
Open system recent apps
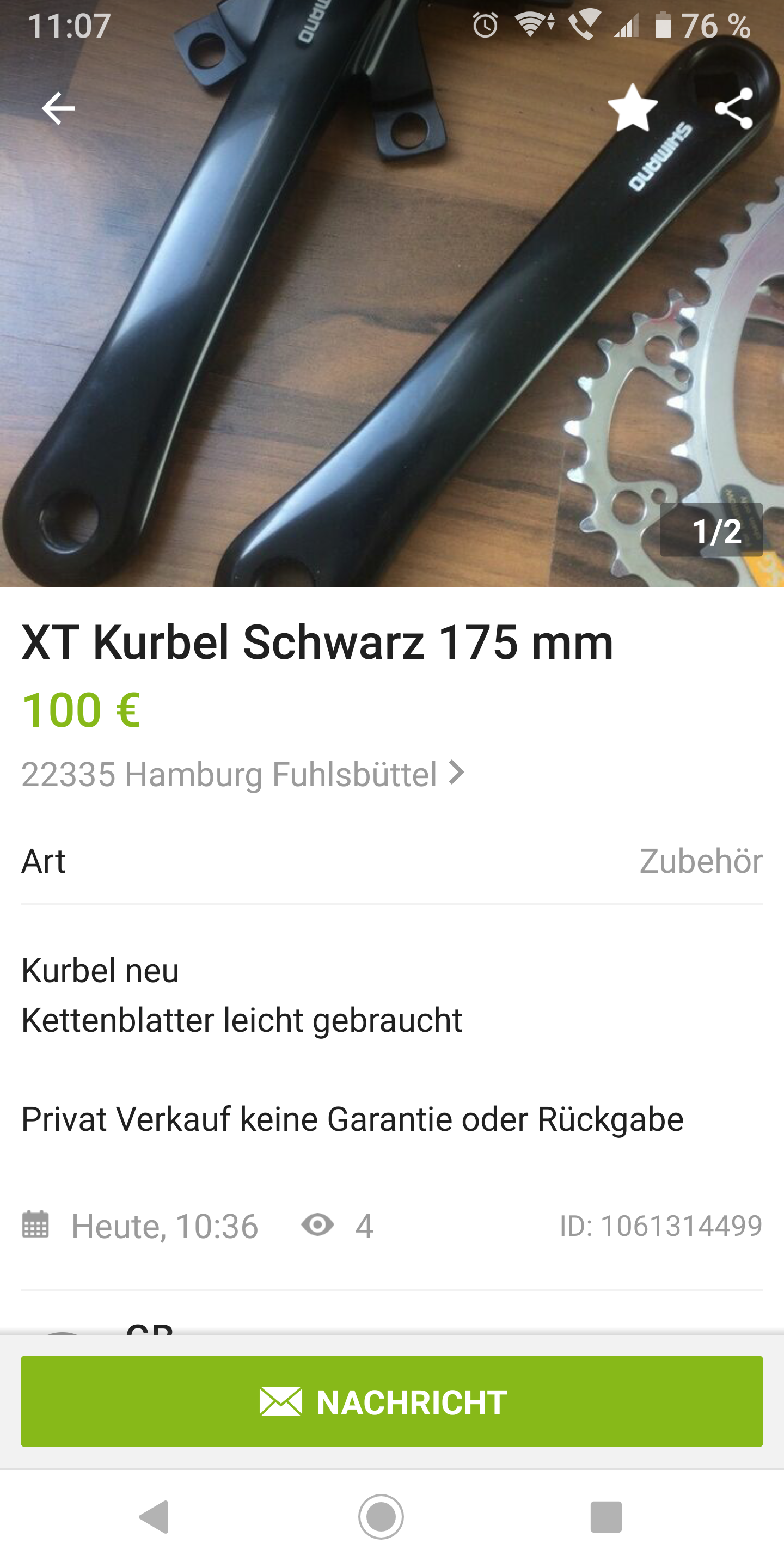point(605,1516)
